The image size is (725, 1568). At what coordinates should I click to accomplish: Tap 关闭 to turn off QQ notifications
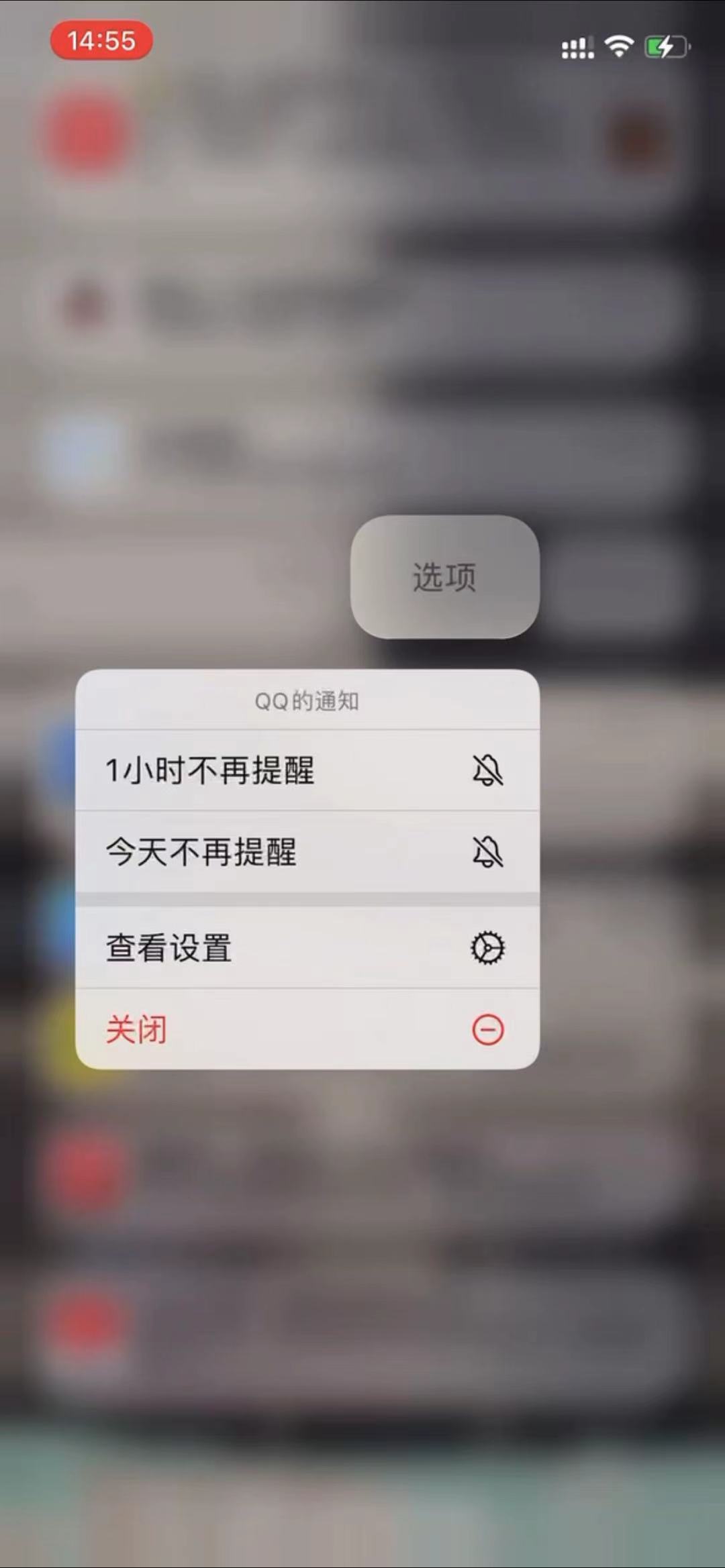tap(307, 1029)
